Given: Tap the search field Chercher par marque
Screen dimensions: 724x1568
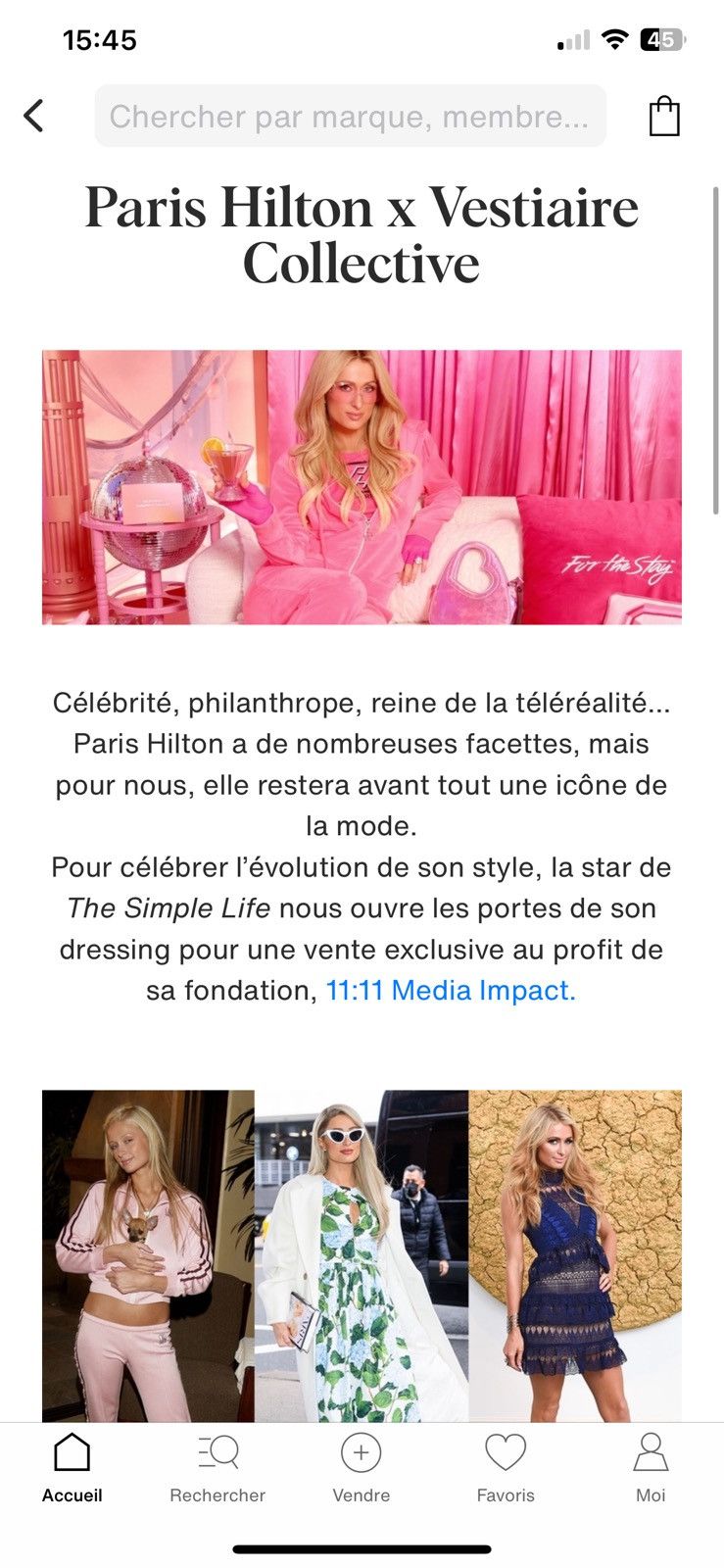Looking at the screenshot, I should (x=350, y=116).
